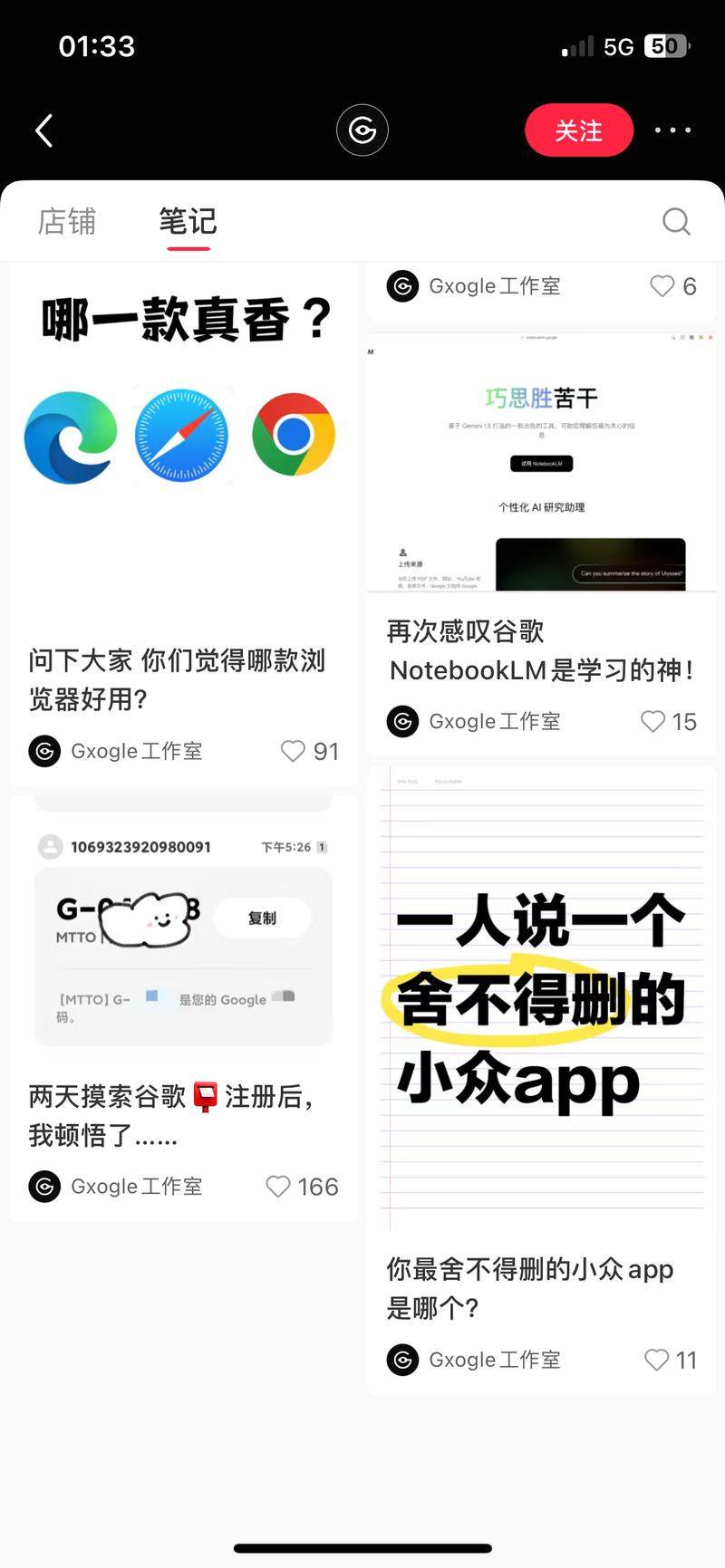Like the top note with 6 likes
Viewport: 725px width, 1568px height.
[x=662, y=286]
